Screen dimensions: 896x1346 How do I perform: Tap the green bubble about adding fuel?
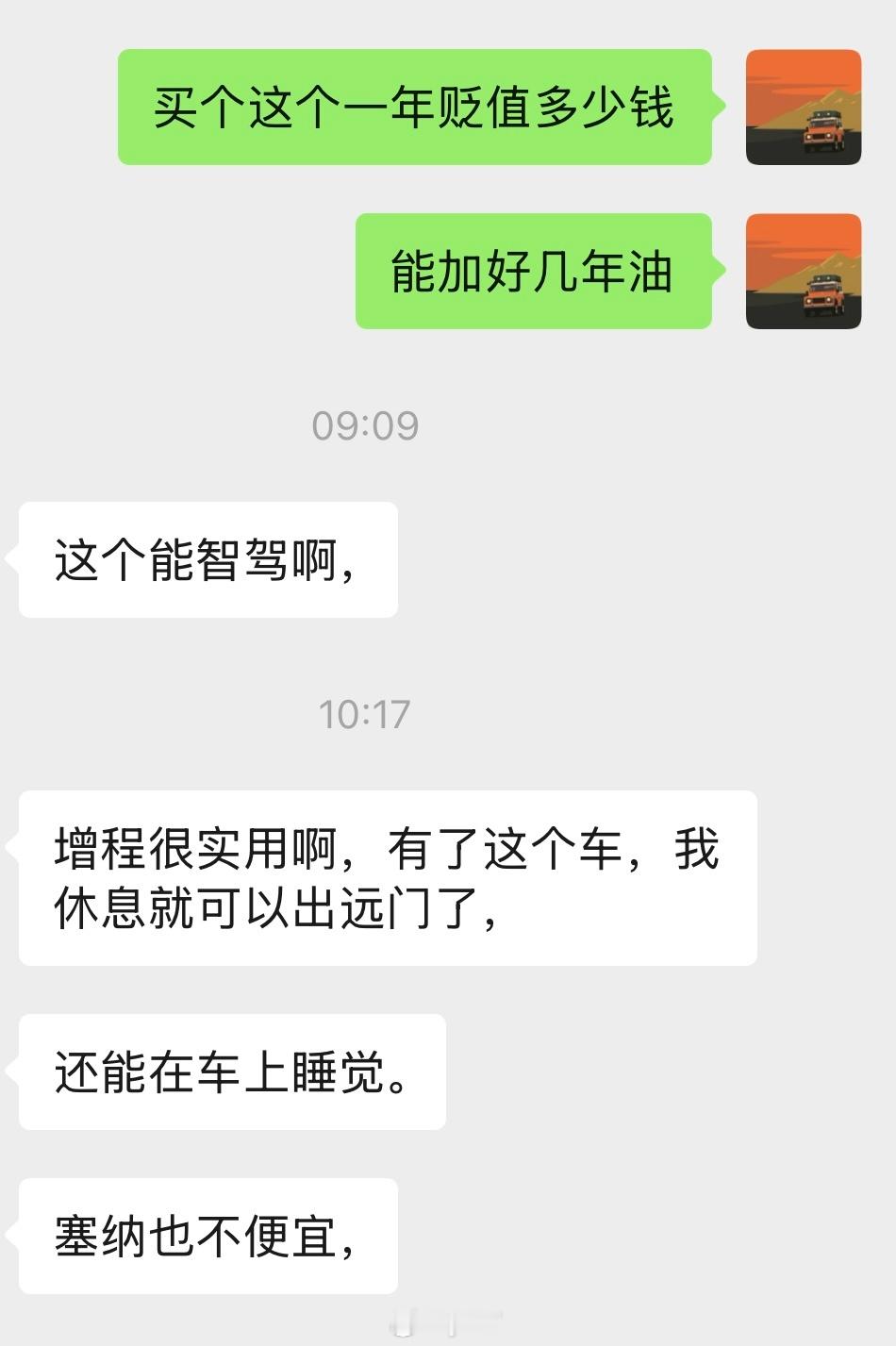tap(533, 273)
